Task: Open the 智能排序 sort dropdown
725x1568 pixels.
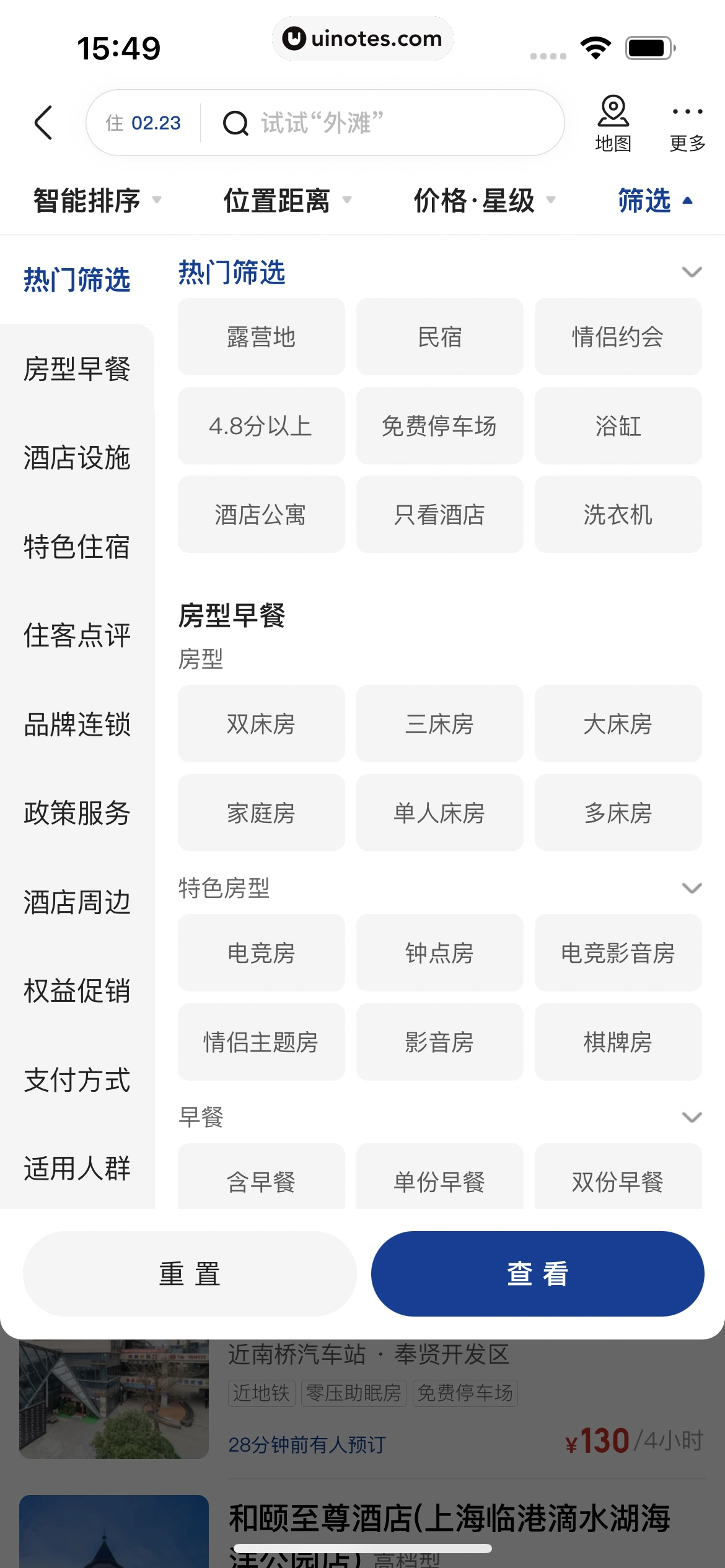Action: [97, 201]
